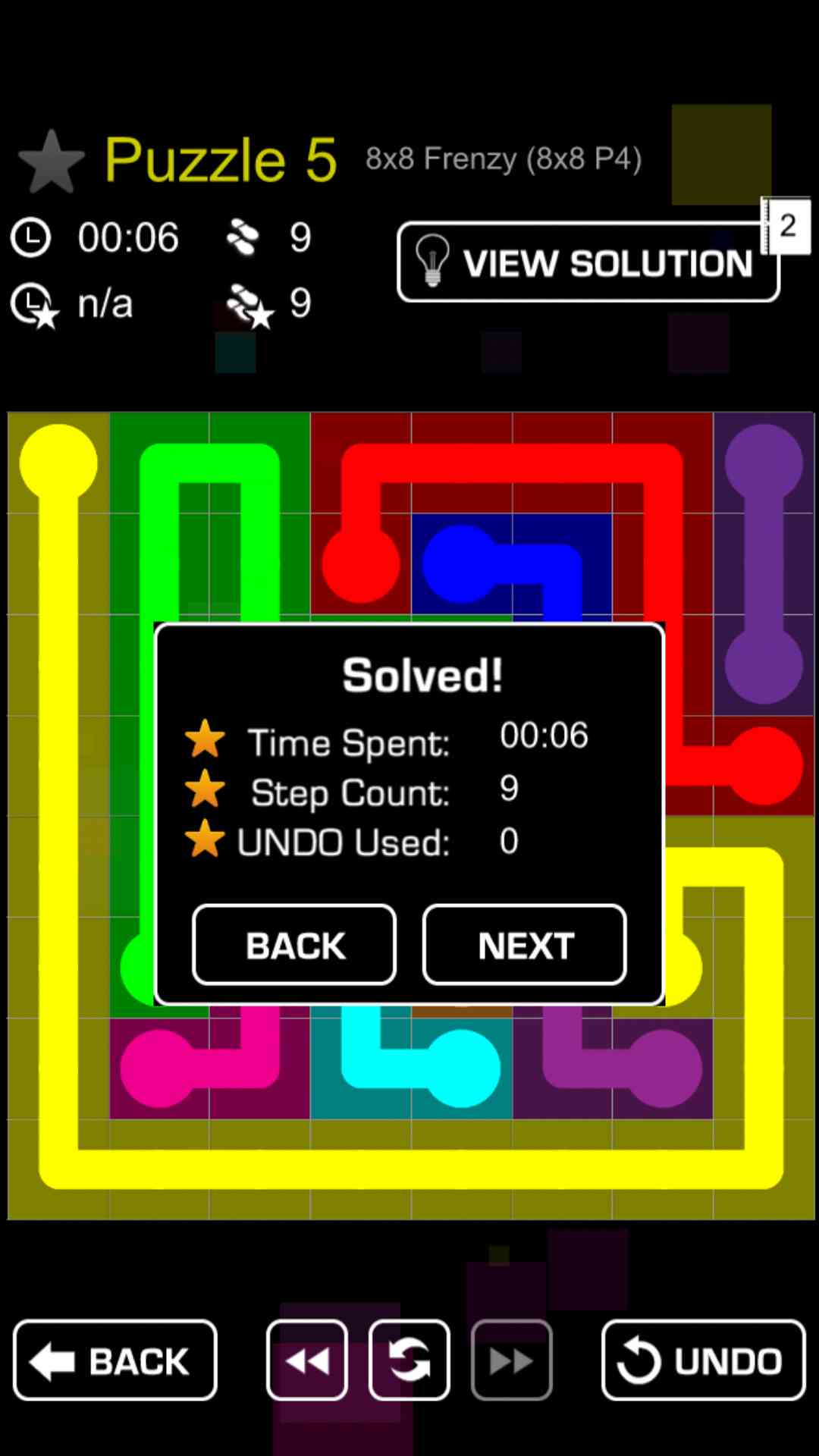The image size is (819, 1456).
Task: Restart the puzzle with refresh icon
Action: [409, 1360]
